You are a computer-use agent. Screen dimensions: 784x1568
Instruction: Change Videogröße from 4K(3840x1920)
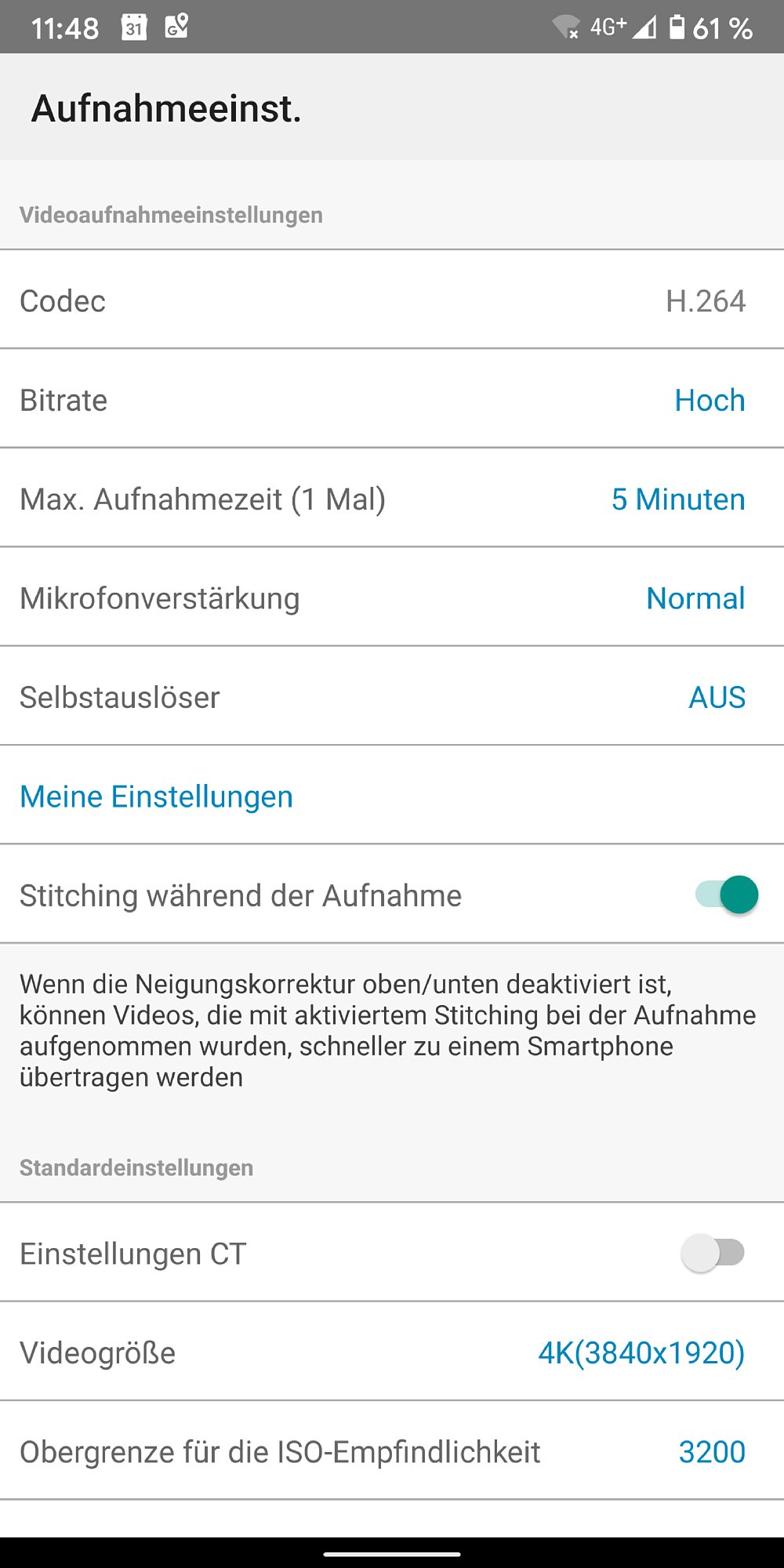pyautogui.click(x=392, y=1352)
